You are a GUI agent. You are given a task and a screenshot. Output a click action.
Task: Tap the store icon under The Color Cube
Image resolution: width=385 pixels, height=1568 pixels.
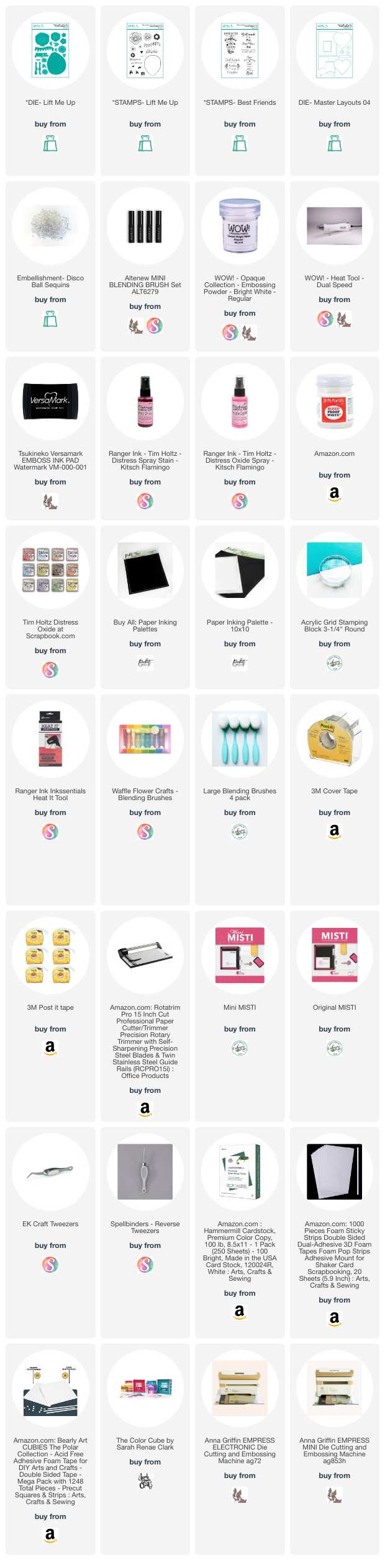(x=145, y=1481)
